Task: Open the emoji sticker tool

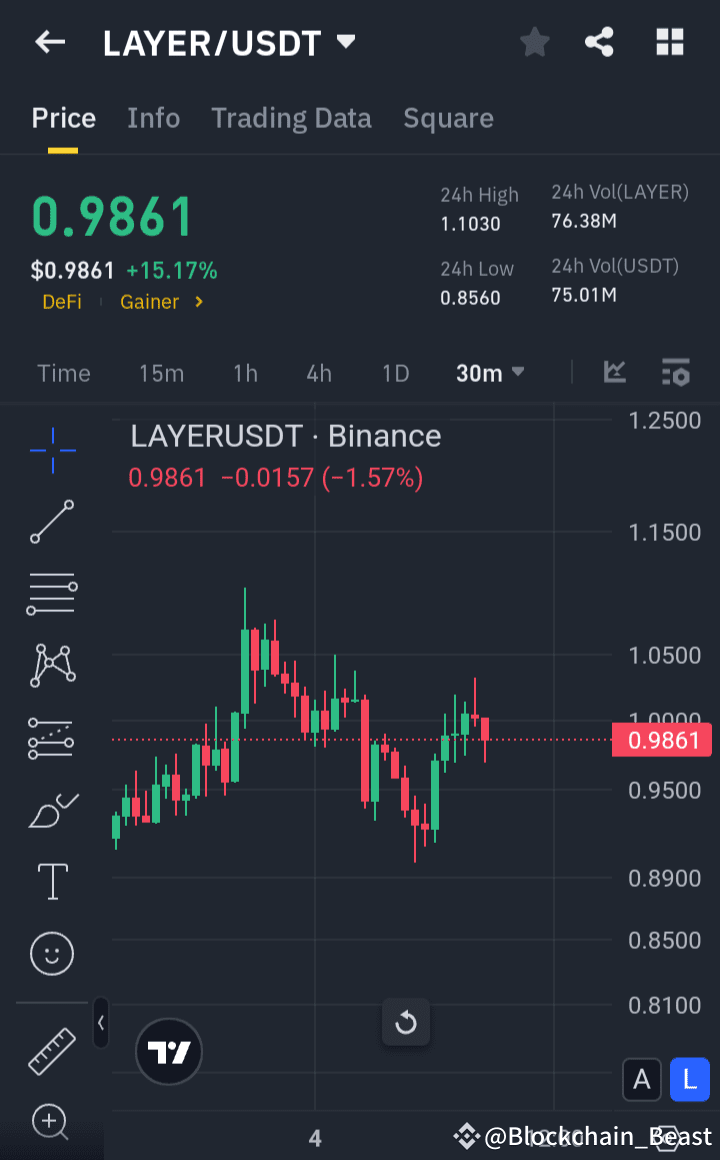Action: tap(51, 954)
